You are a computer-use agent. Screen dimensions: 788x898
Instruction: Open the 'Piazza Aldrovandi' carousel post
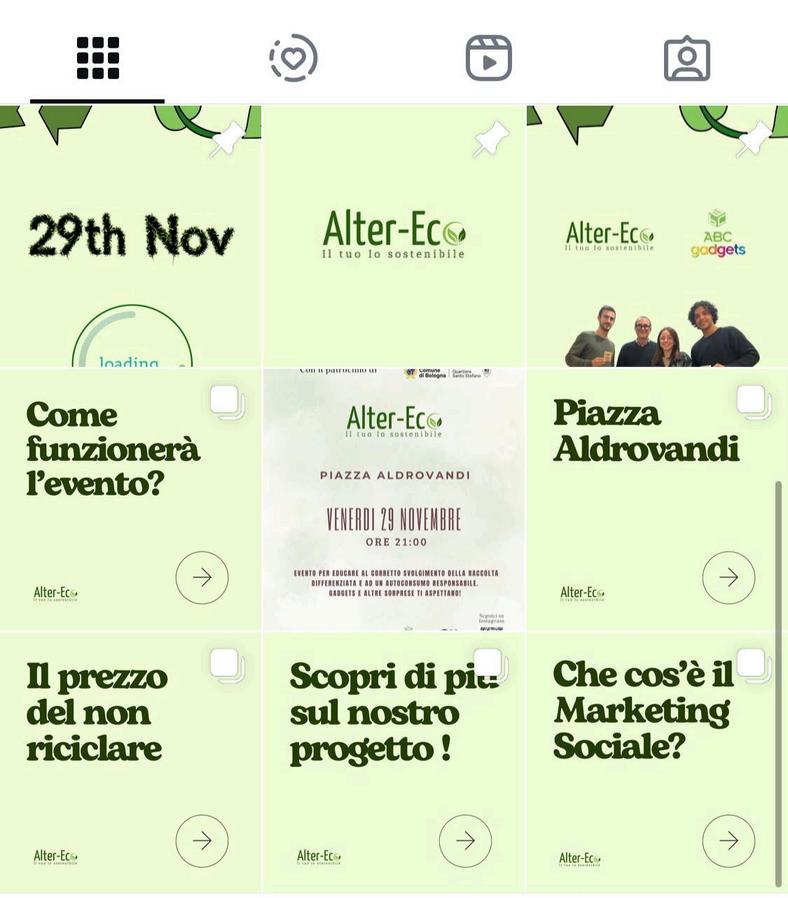pos(657,499)
